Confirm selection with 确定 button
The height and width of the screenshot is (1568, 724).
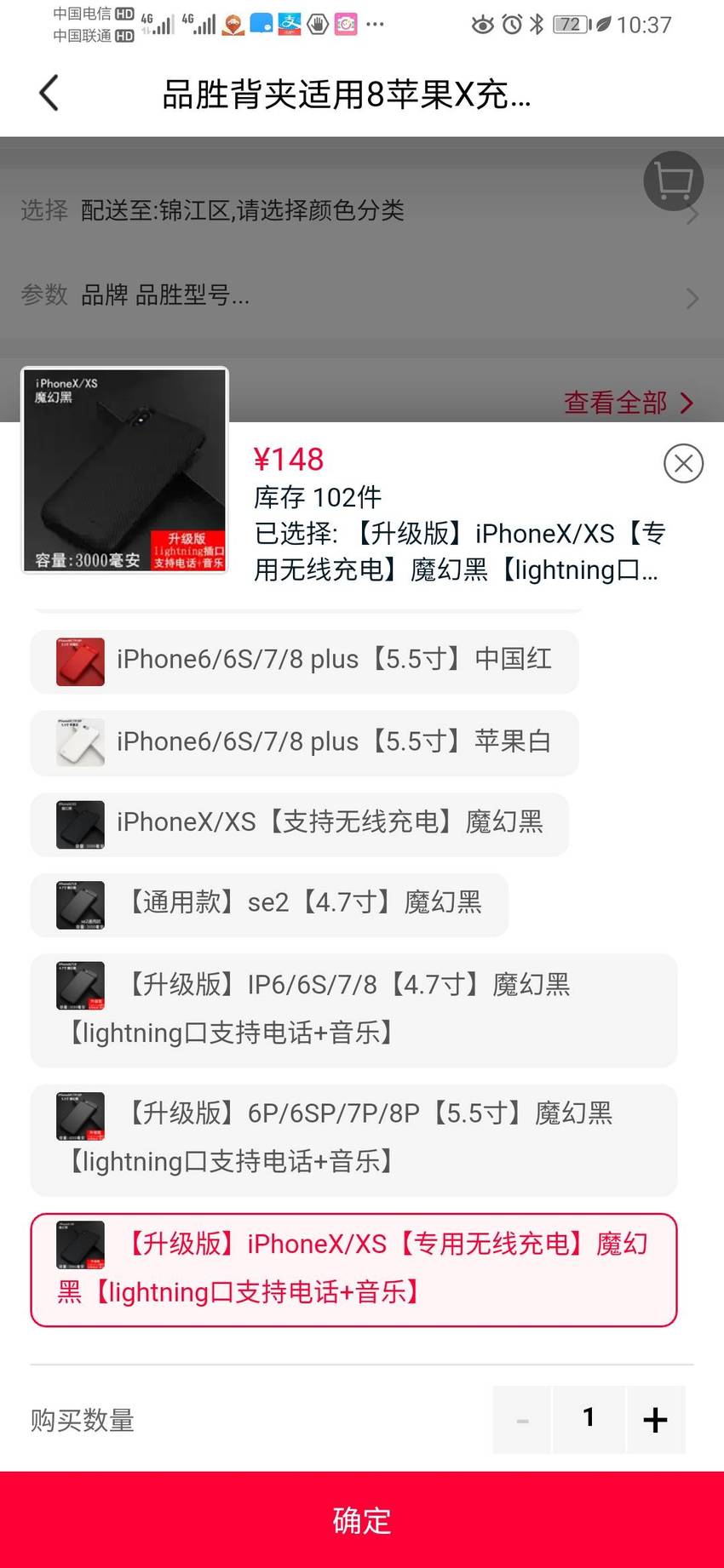point(362,1519)
